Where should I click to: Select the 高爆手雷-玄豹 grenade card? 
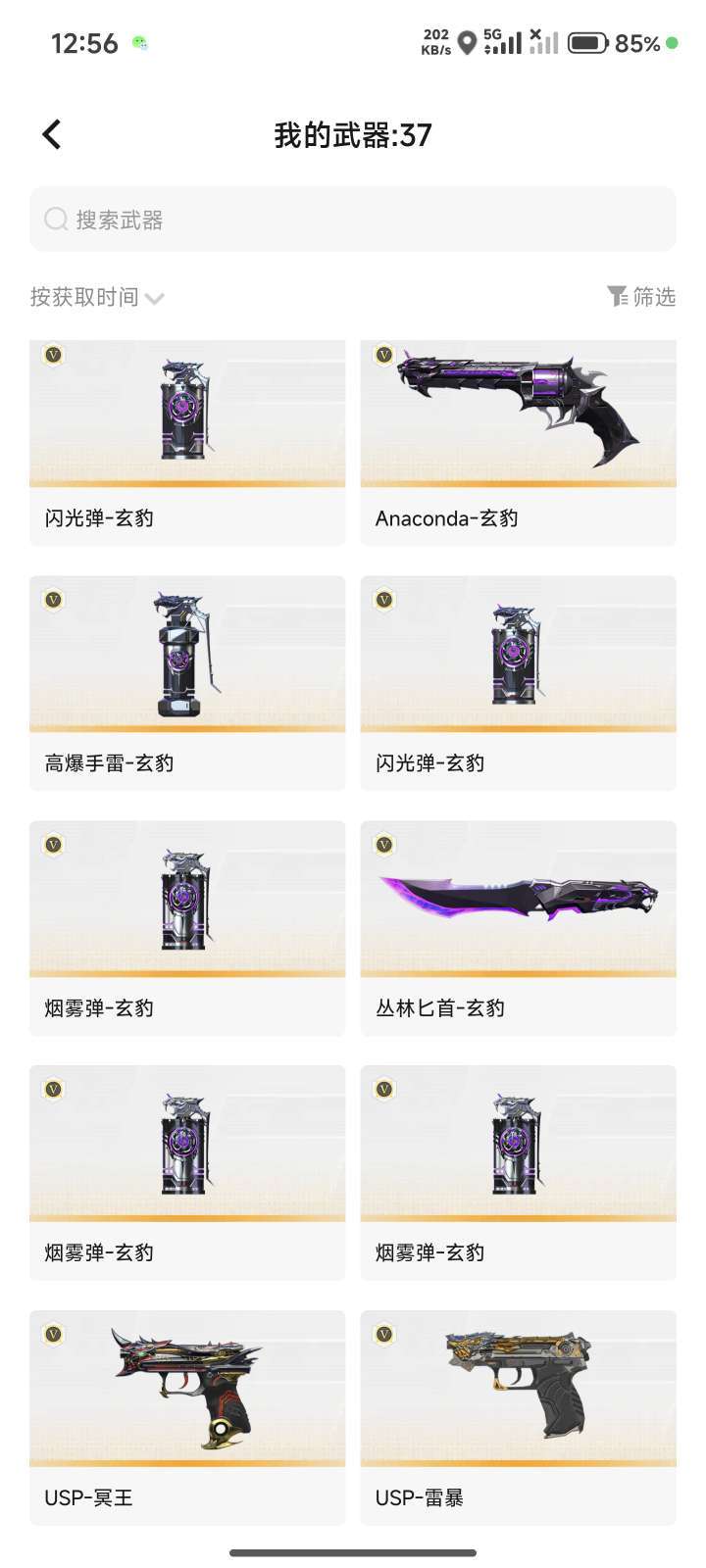coord(187,682)
